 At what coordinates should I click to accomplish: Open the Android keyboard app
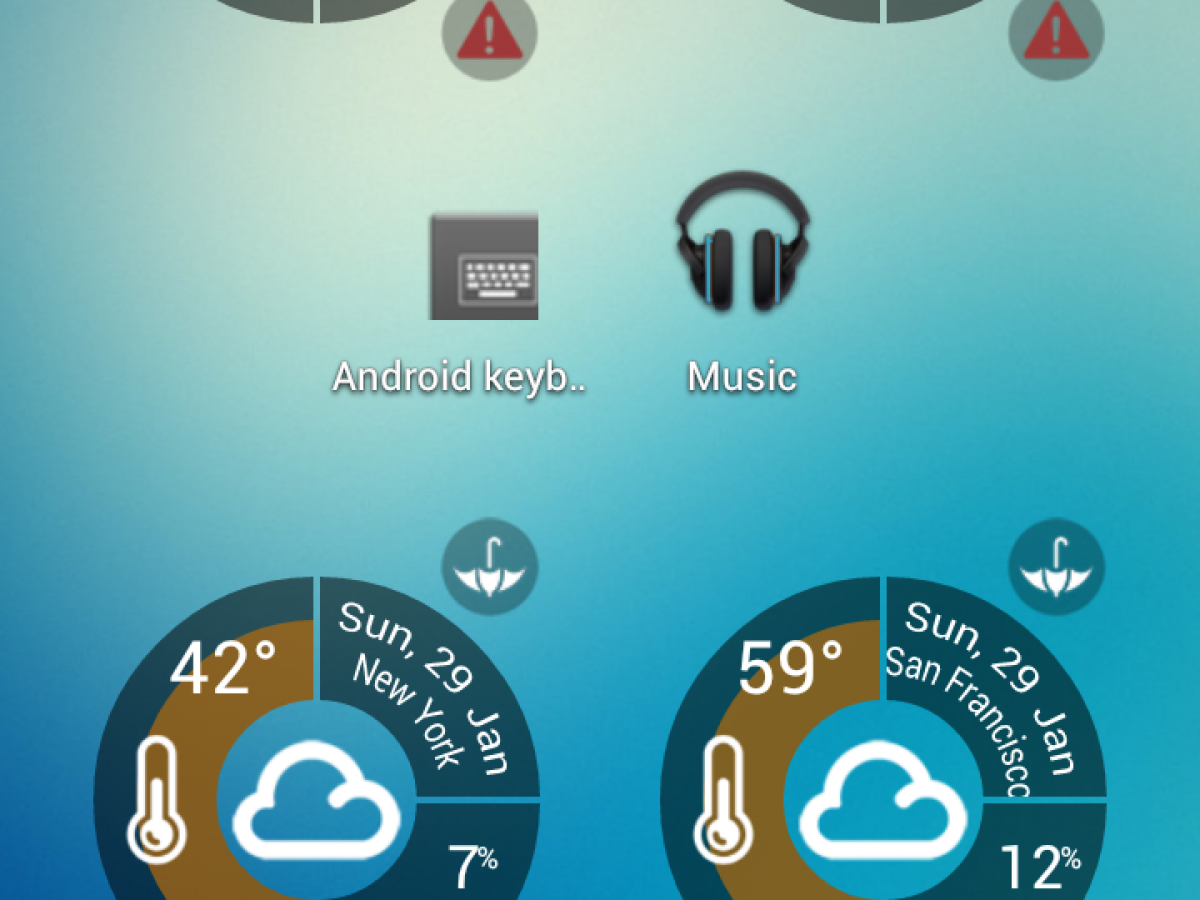click(x=484, y=267)
